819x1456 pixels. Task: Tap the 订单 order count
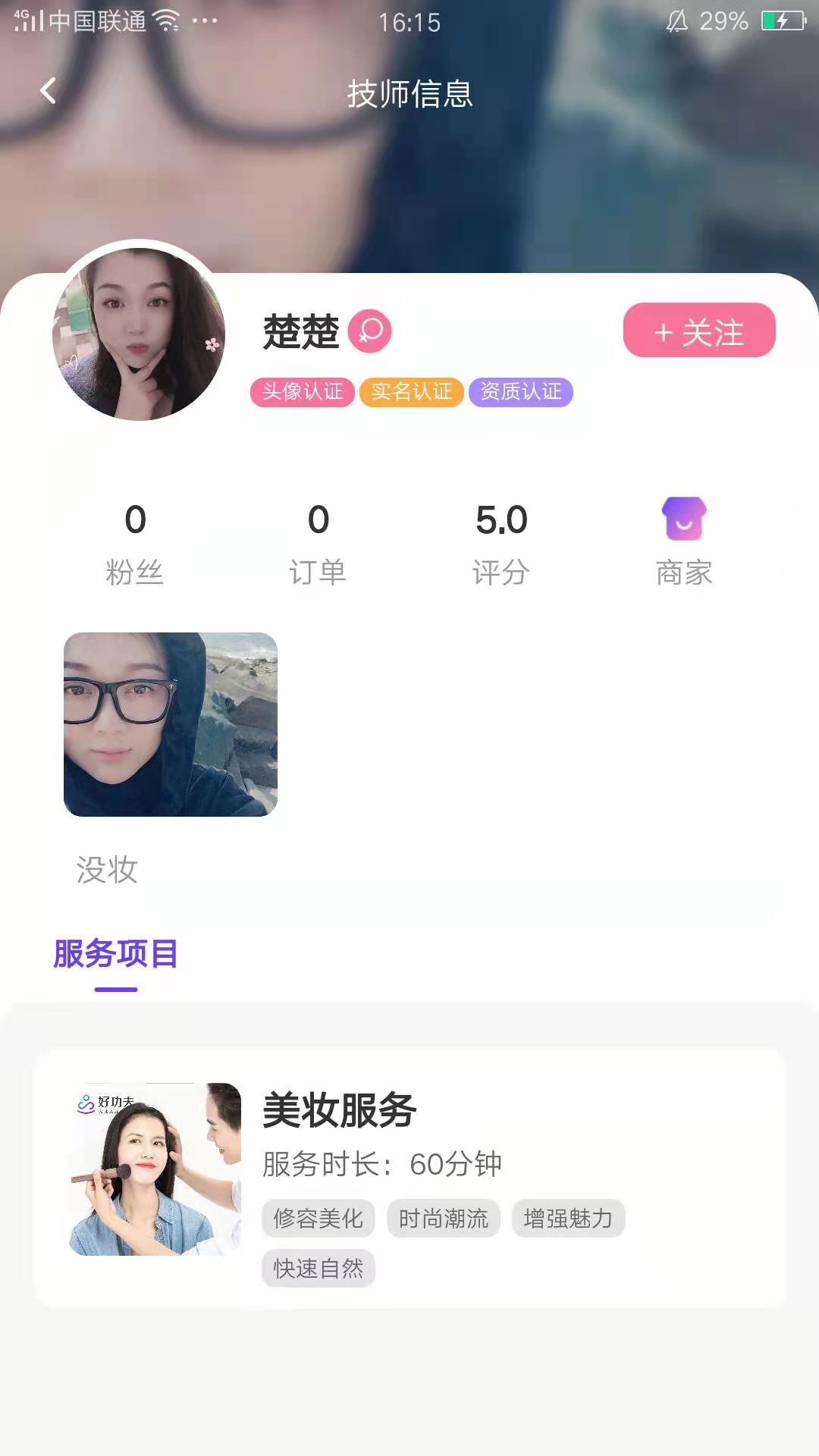[318, 538]
